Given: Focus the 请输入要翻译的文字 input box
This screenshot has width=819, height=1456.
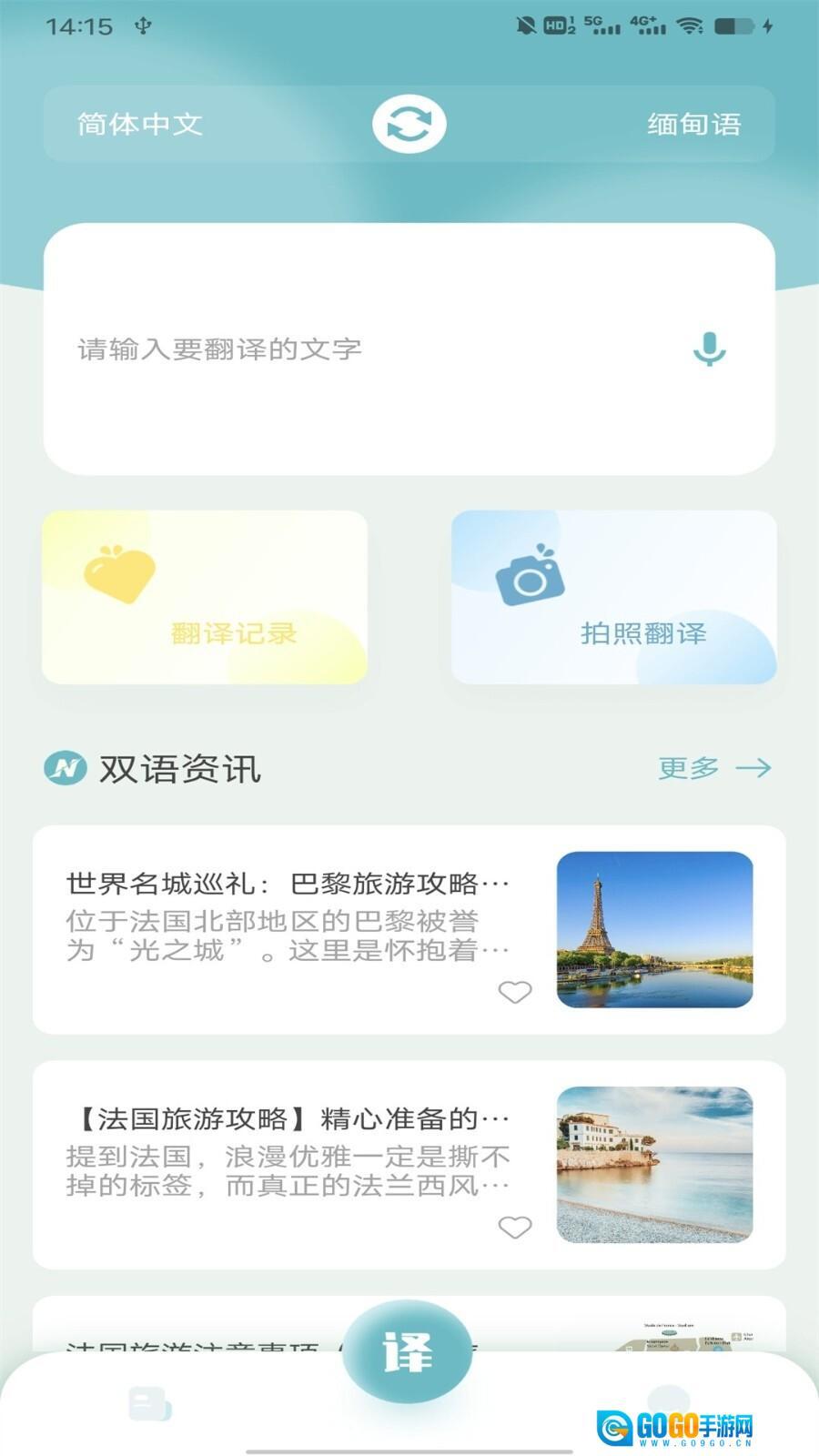Looking at the screenshot, I should [x=364, y=349].
